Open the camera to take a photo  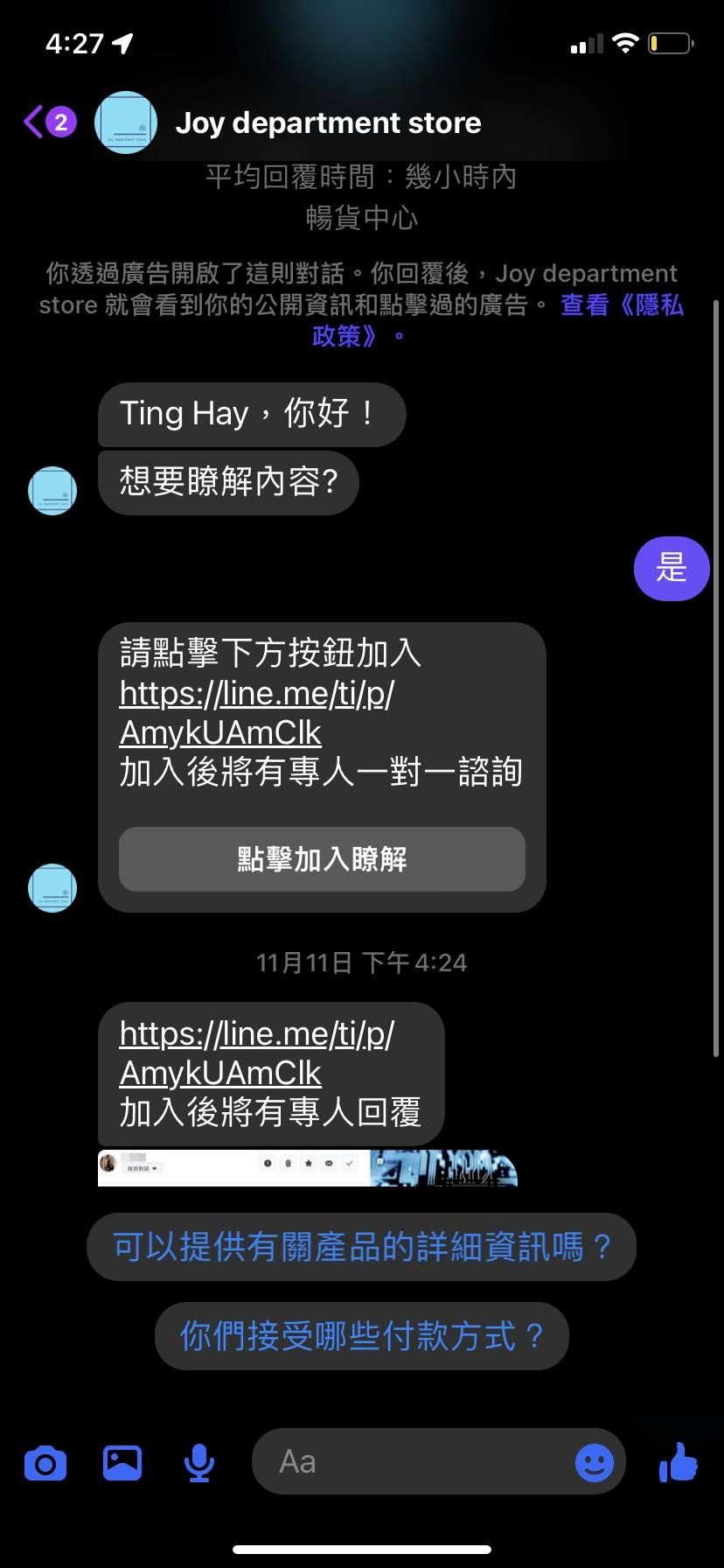[x=45, y=1463]
